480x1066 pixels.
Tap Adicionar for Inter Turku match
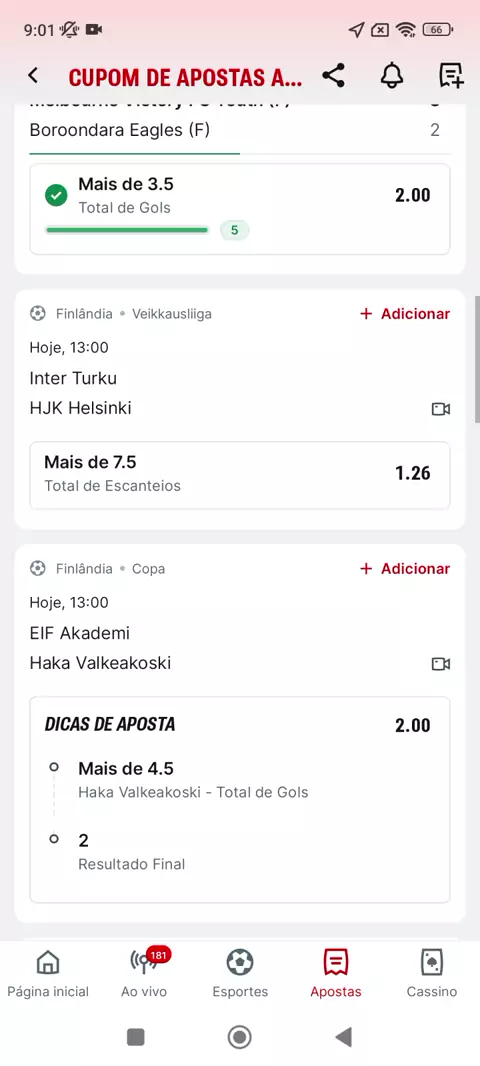pos(405,314)
